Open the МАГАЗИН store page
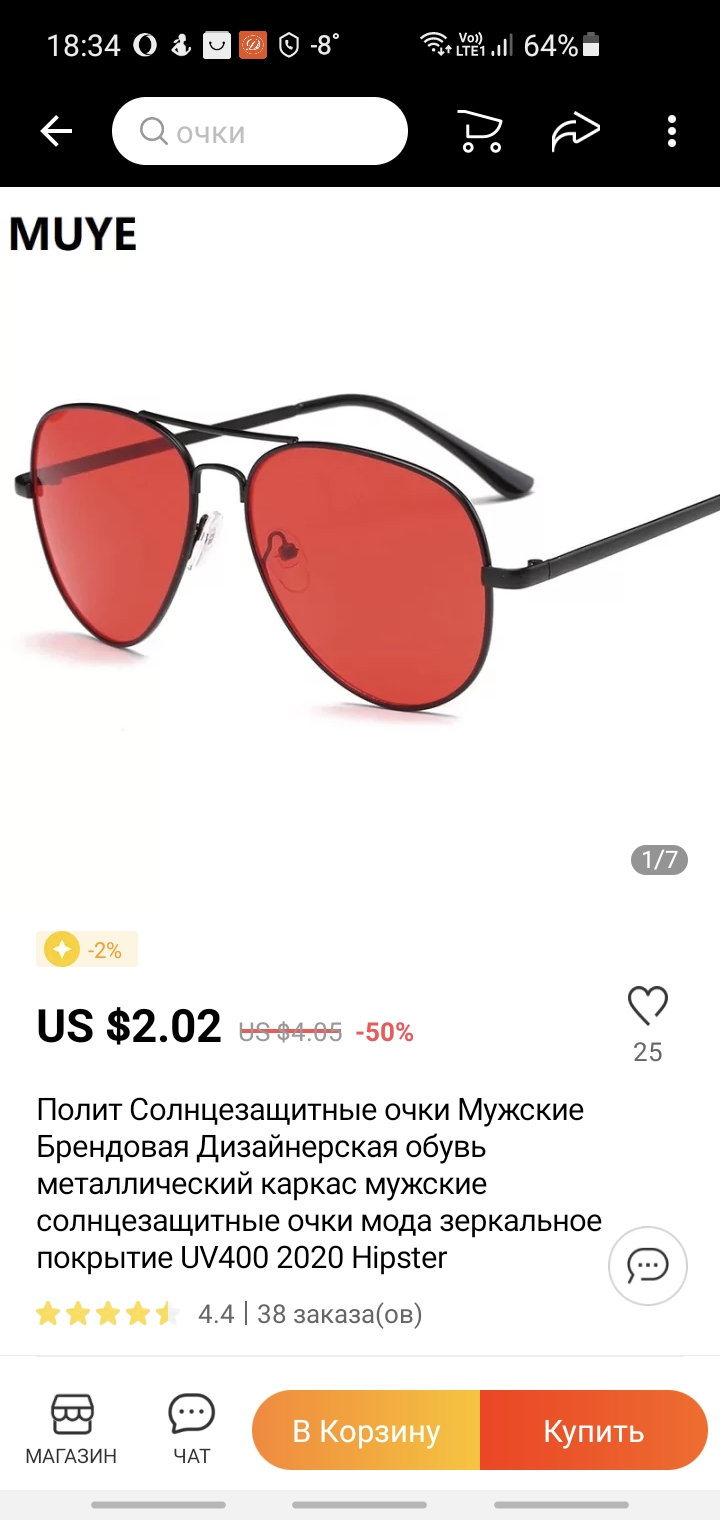This screenshot has height=1520, width=720. coord(71,1430)
